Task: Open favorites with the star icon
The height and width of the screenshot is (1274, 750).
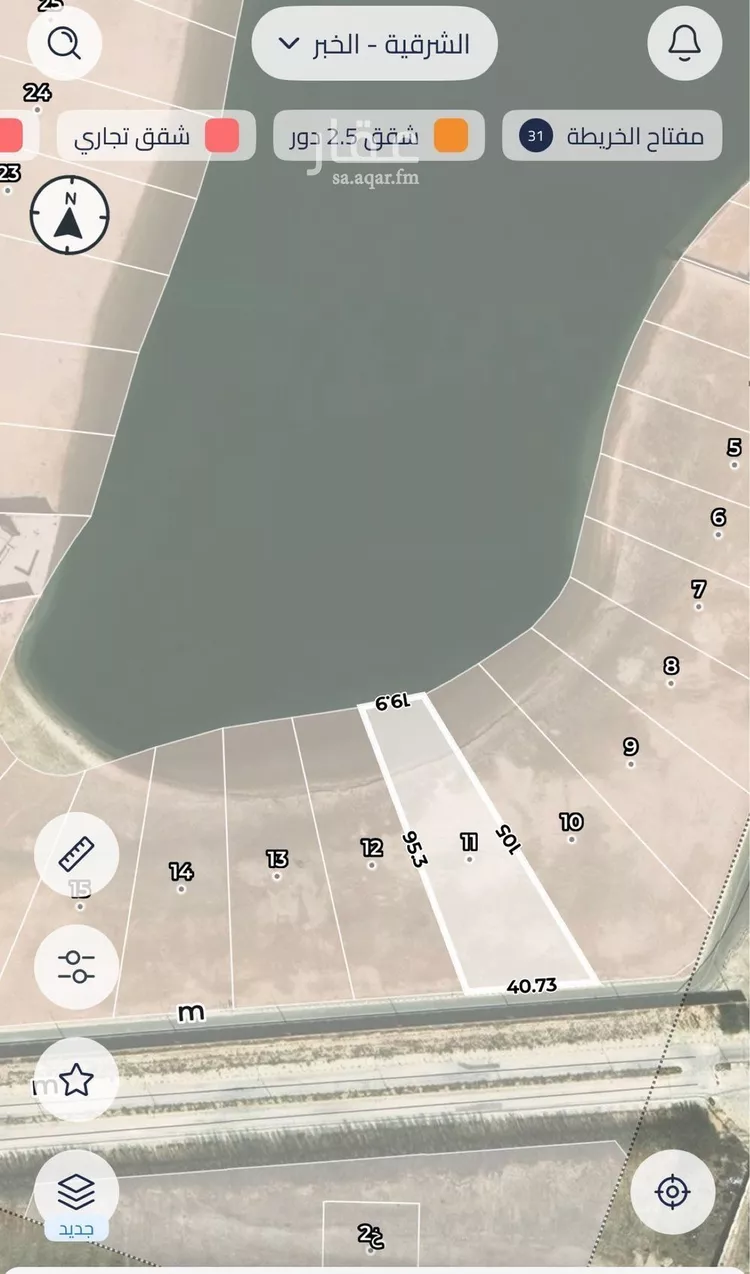Action: pos(76,1078)
